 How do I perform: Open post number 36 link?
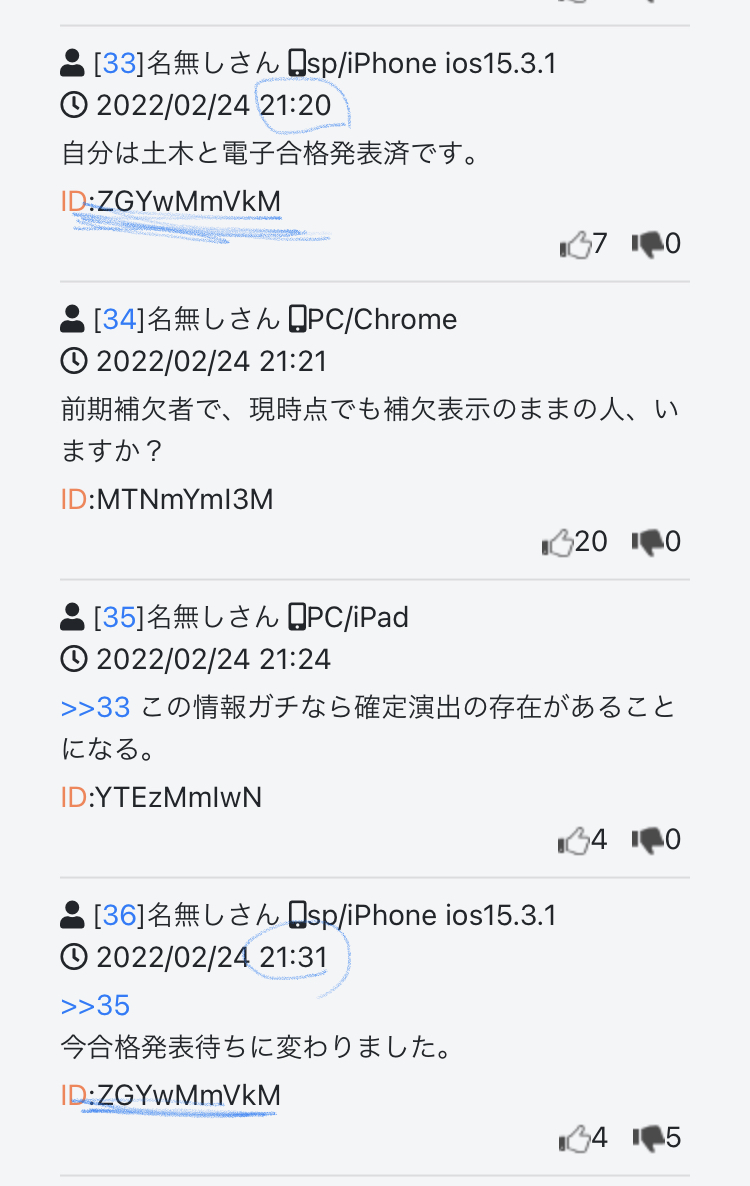[x=119, y=915]
